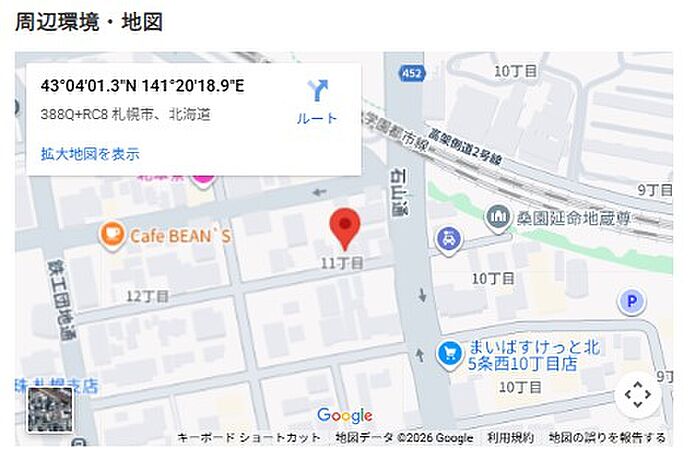Open the parking P marker
The width and height of the screenshot is (700, 464).
[x=631, y=302]
